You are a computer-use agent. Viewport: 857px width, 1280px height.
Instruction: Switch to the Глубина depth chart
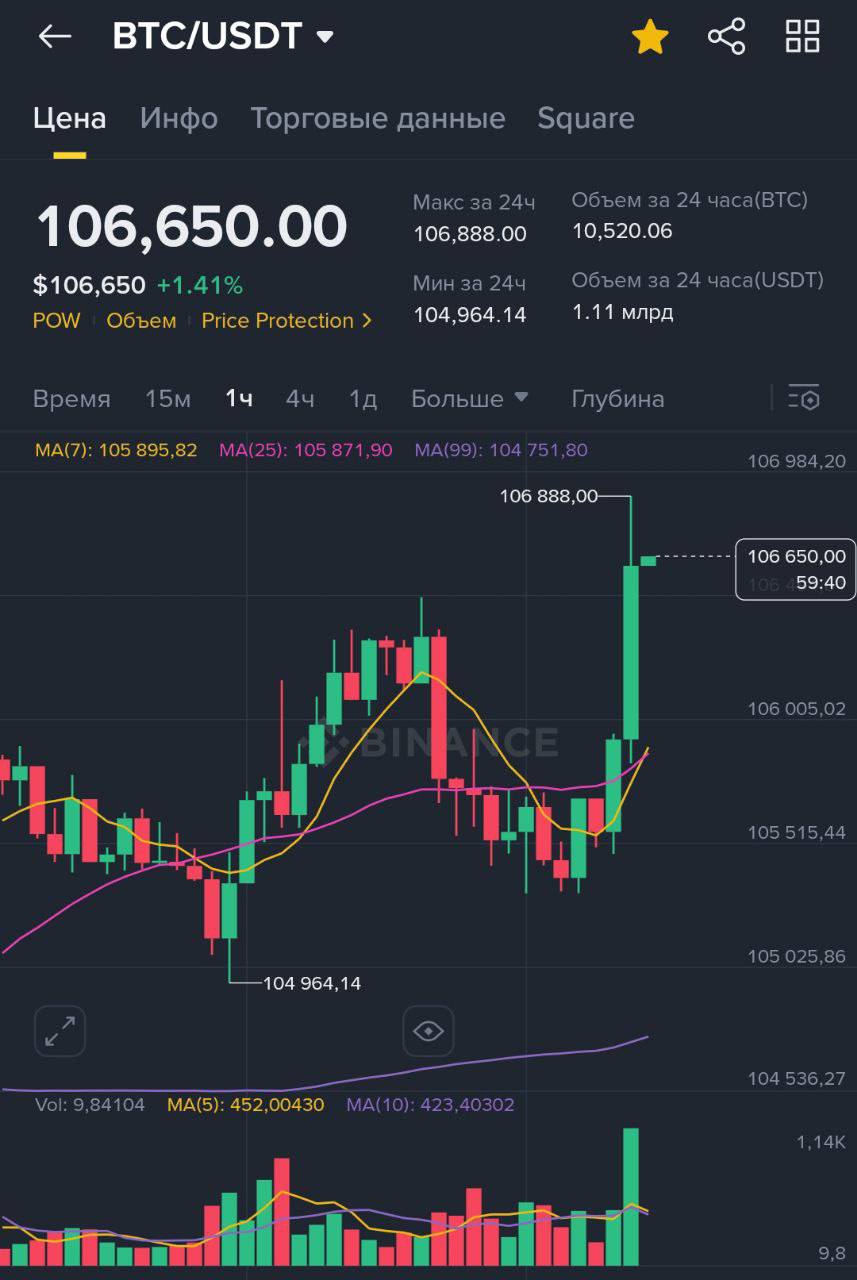coord(617,399)
